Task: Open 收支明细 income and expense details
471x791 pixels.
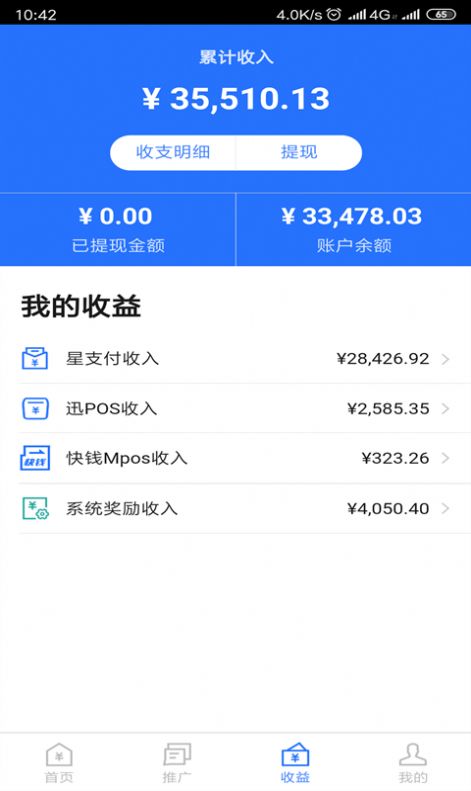Action: click(x=173, y=152)
